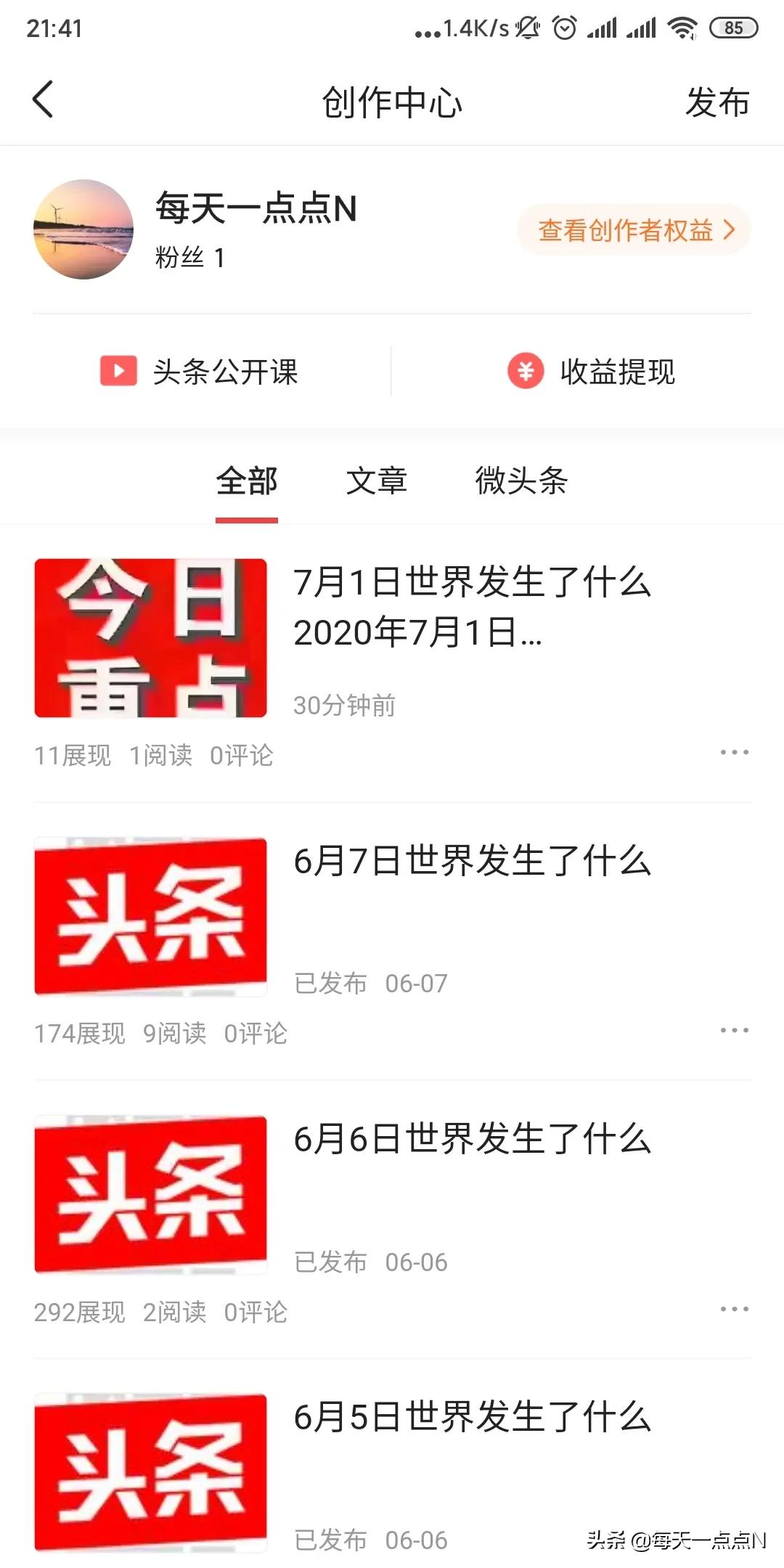Open 头条公开课
This screenshot has height=1568, width=784.
200,372
